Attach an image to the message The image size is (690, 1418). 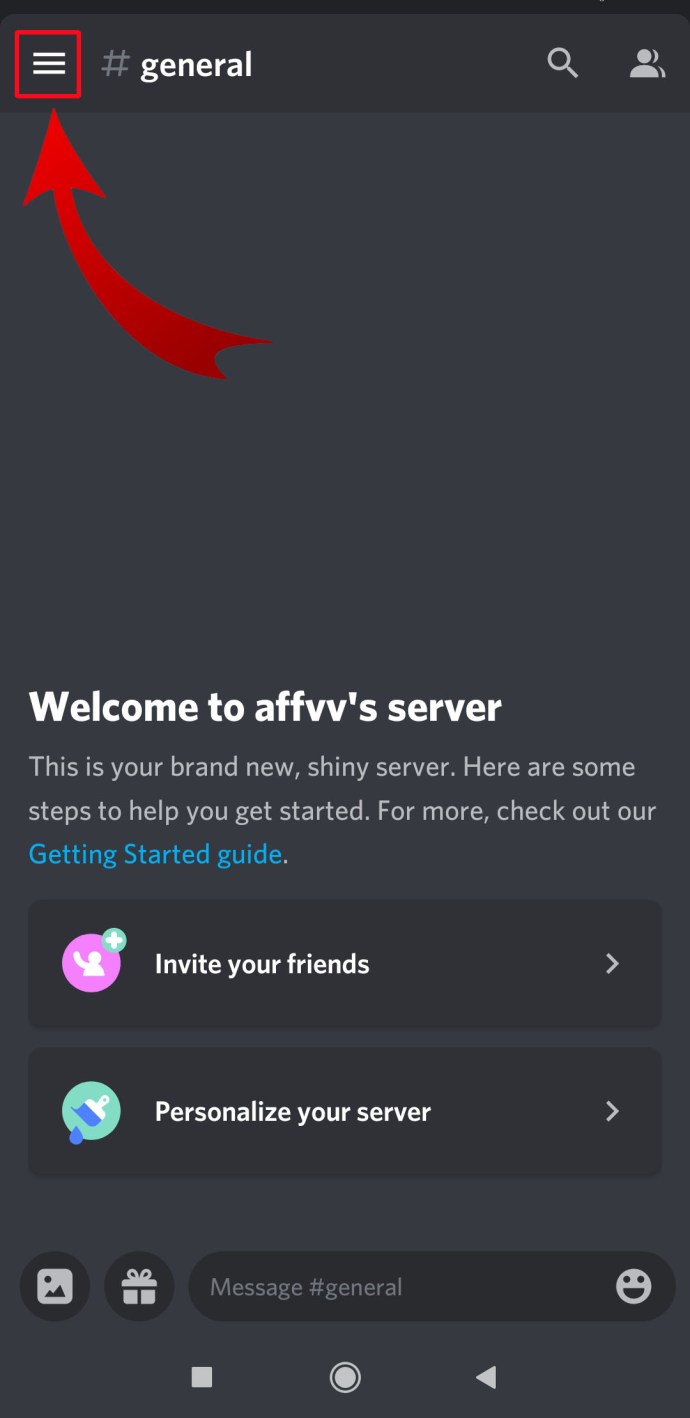click(55, 1286)
